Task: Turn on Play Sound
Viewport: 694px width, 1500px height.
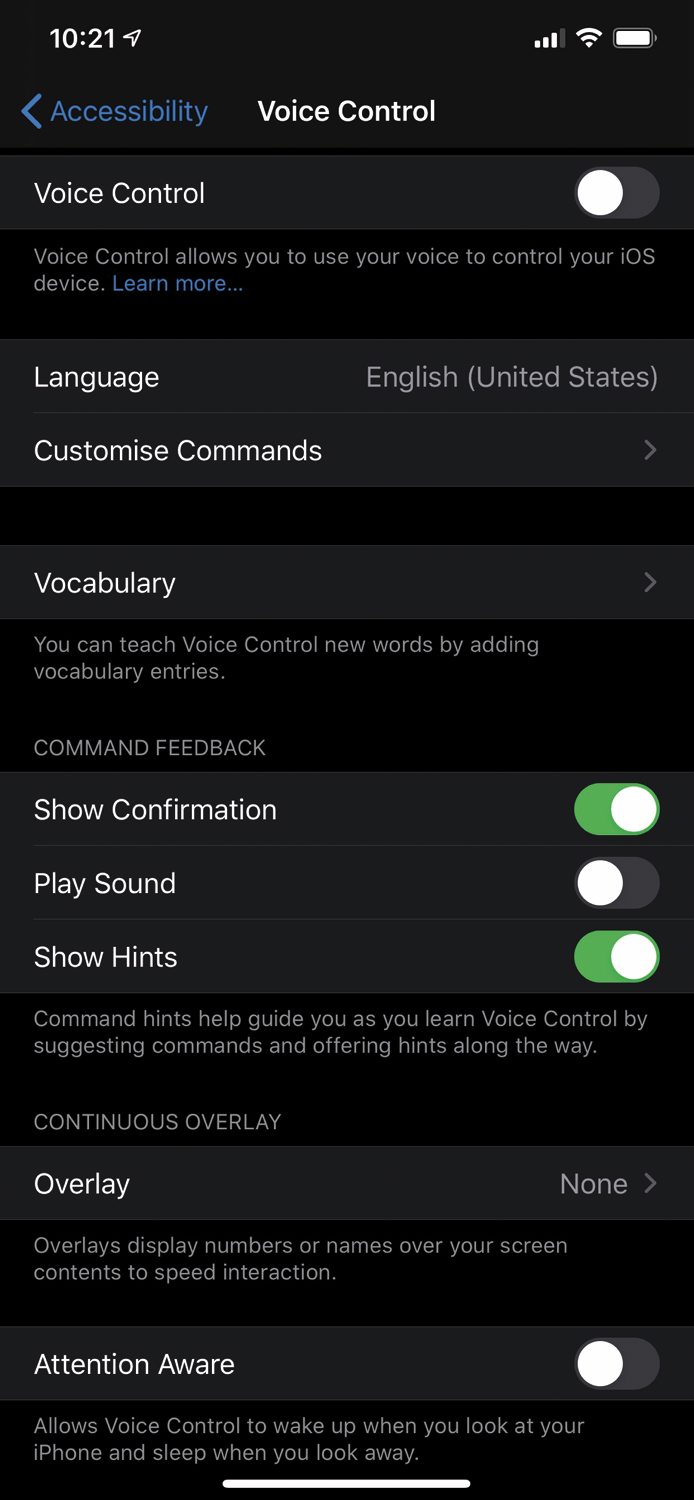Action: tap(616, 883)
